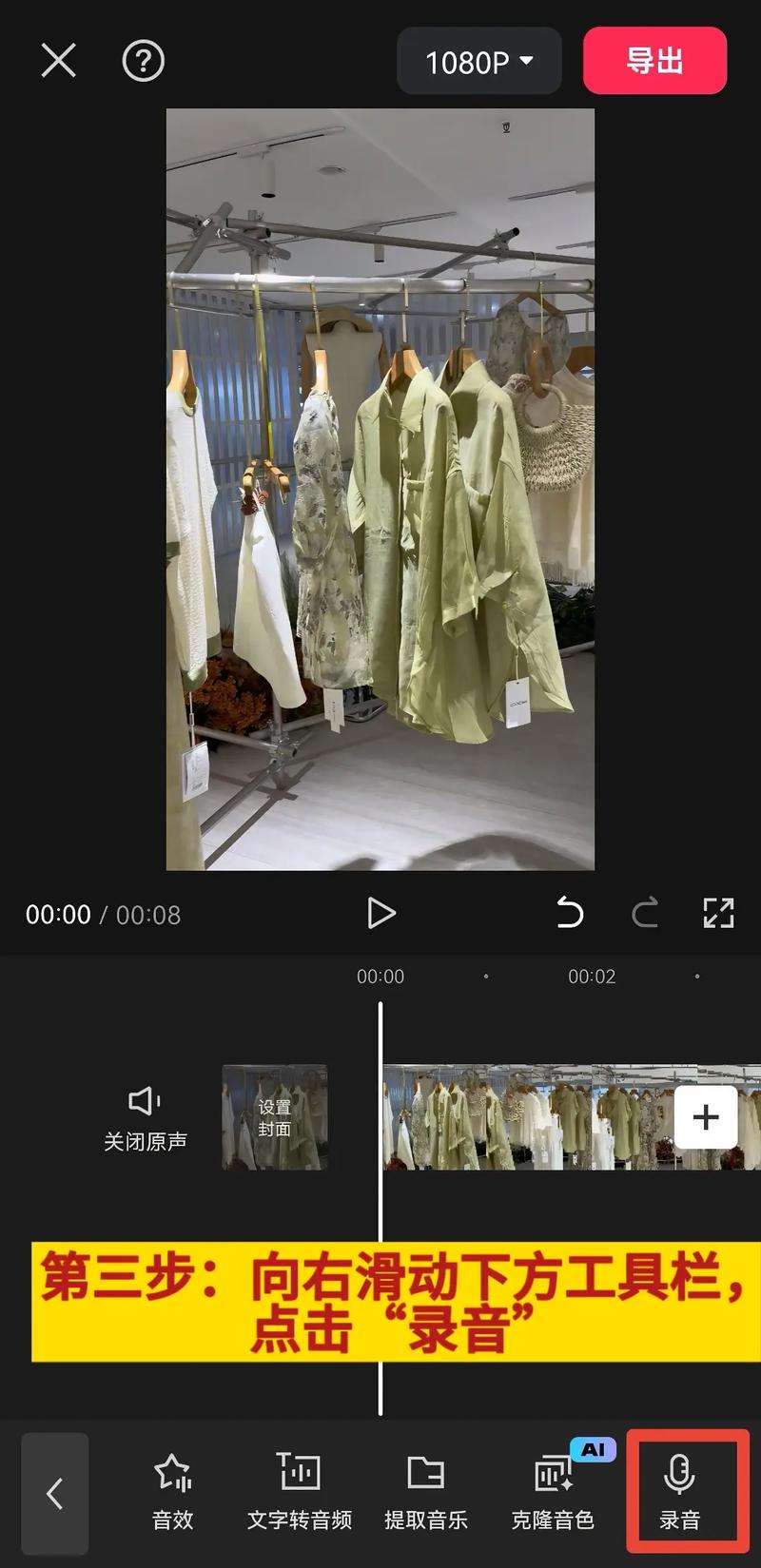Mute original audio with 关闭原声
The width and height of the screenshot is (761, 1568).
(x=143, y=1119)
